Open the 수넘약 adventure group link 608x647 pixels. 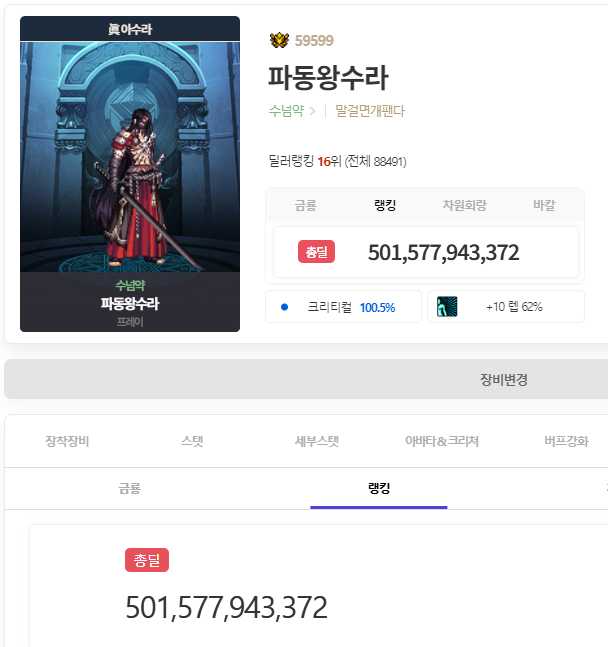(286, 111)
